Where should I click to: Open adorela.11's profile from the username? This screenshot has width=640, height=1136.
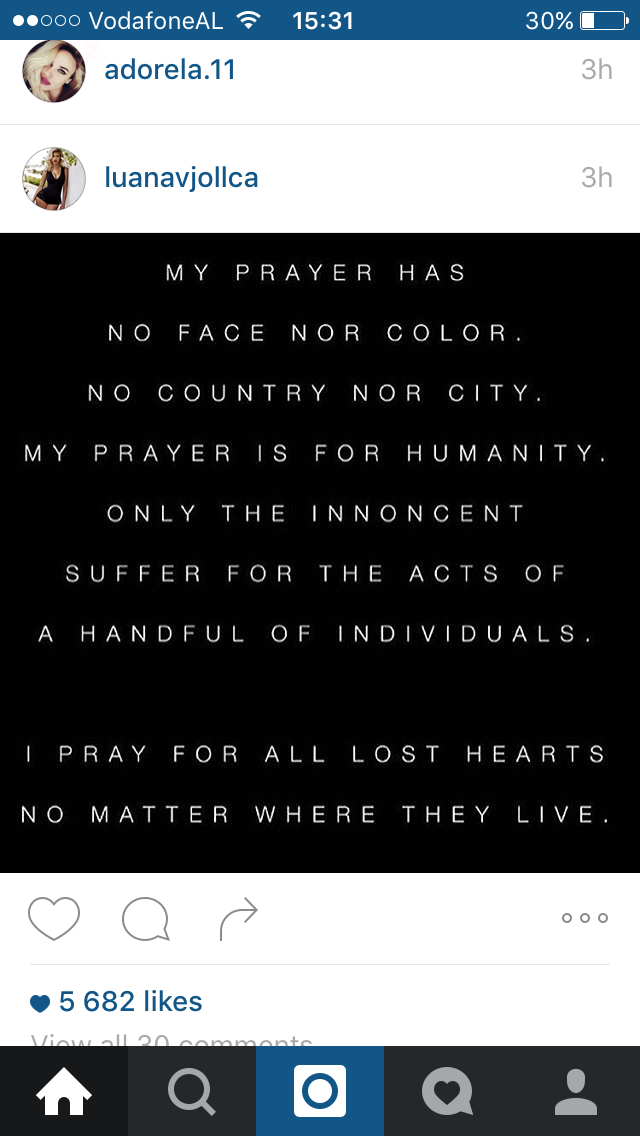(x=170, y=70)
